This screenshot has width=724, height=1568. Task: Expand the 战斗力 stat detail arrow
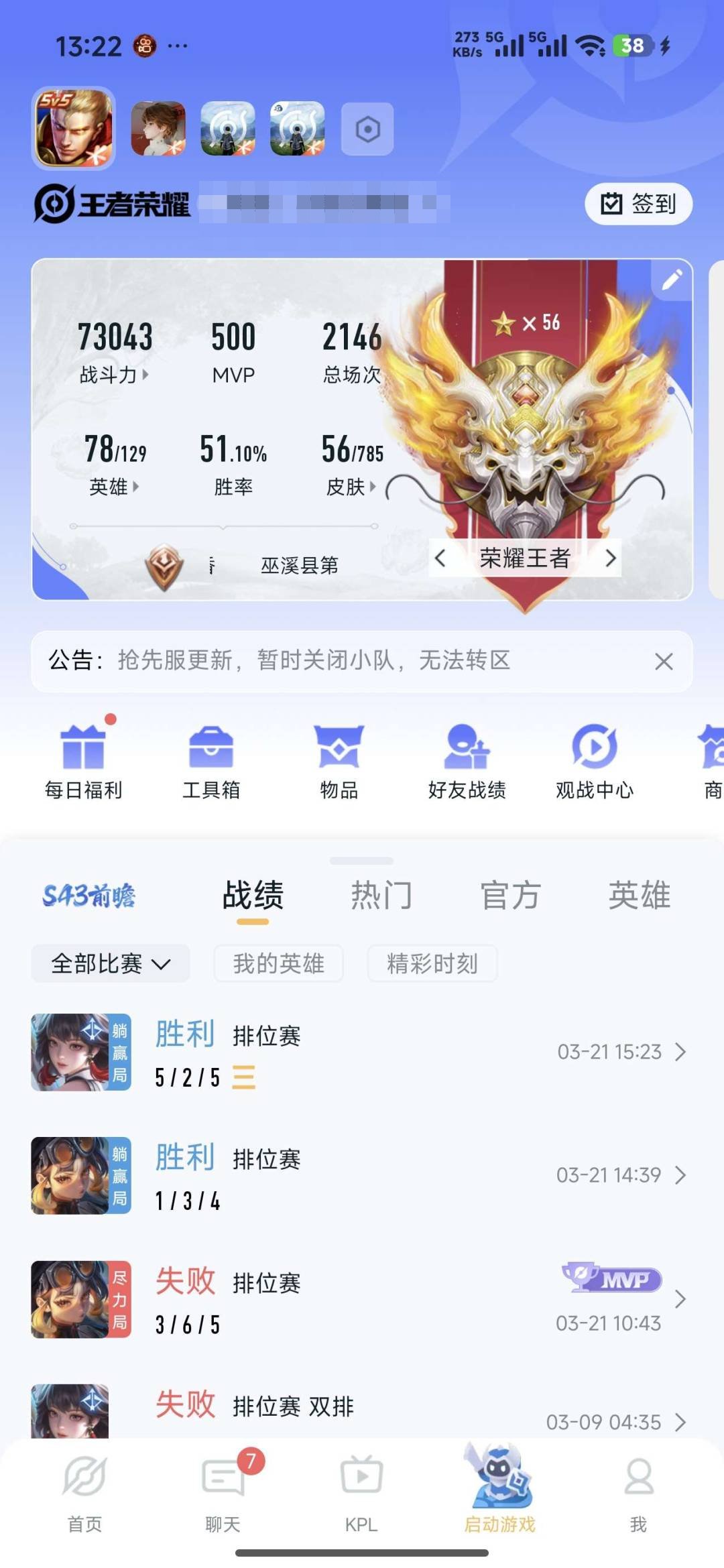145,376
